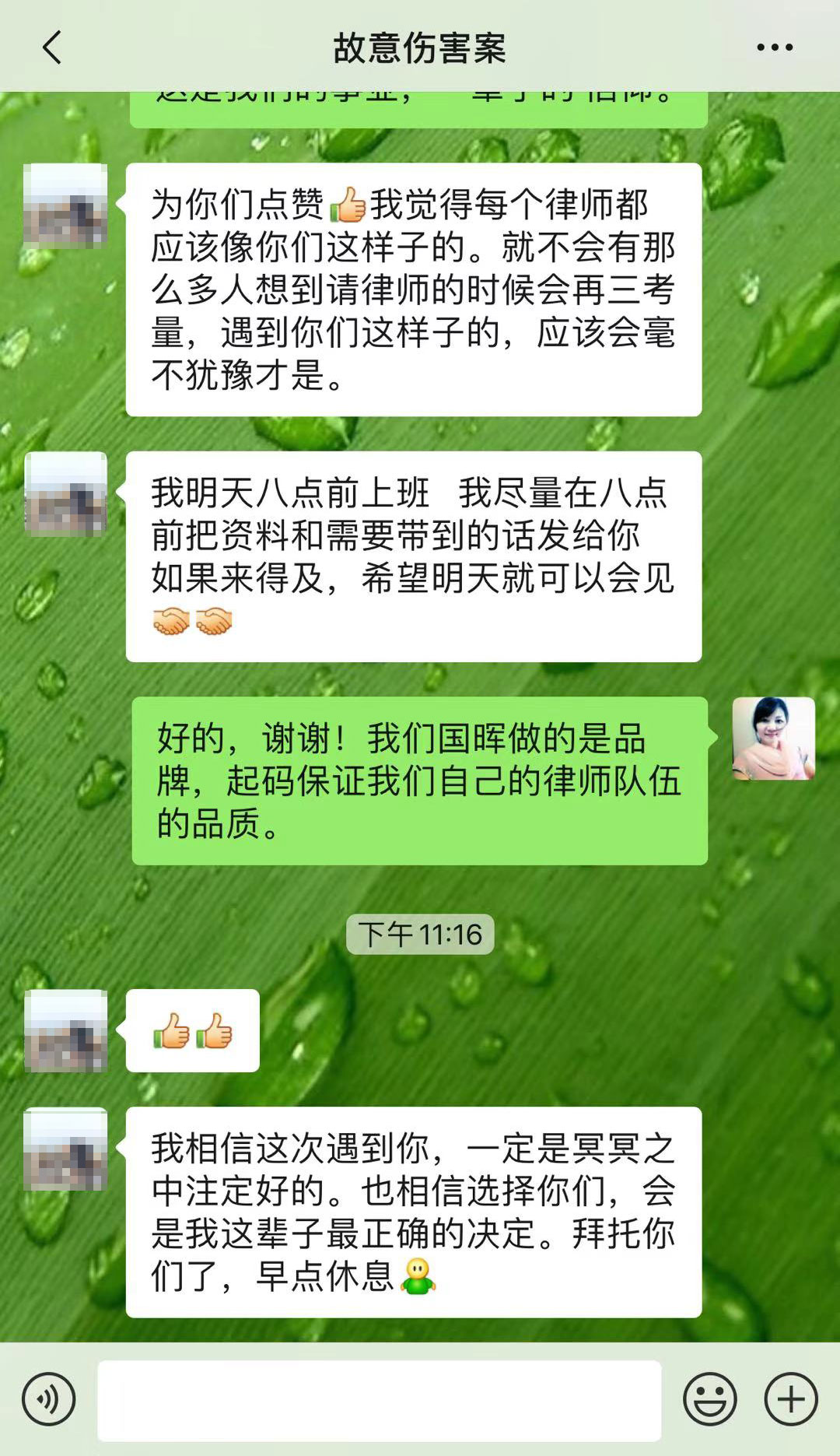Tap the message text field
The image size is (840, 1456).
coord(379,1400)
